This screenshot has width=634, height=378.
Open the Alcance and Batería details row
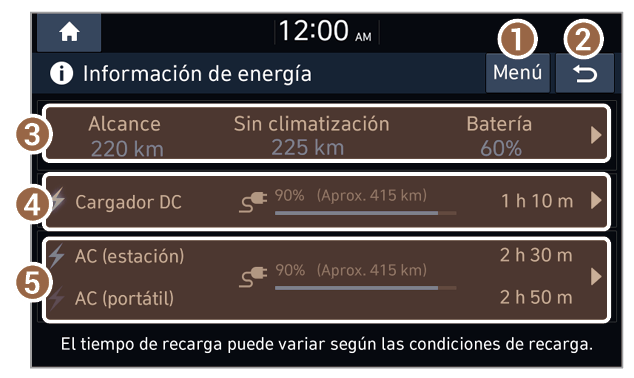point(326,133)
